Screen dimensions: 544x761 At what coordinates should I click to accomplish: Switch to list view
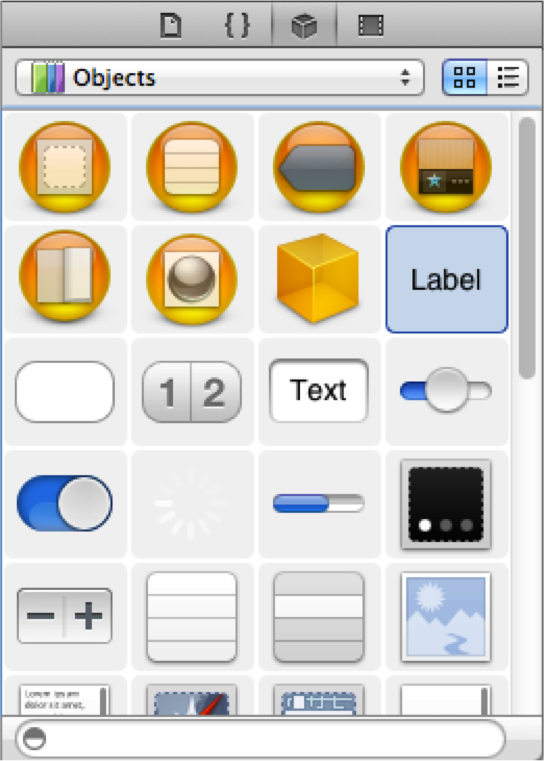(x=508, y=77)
